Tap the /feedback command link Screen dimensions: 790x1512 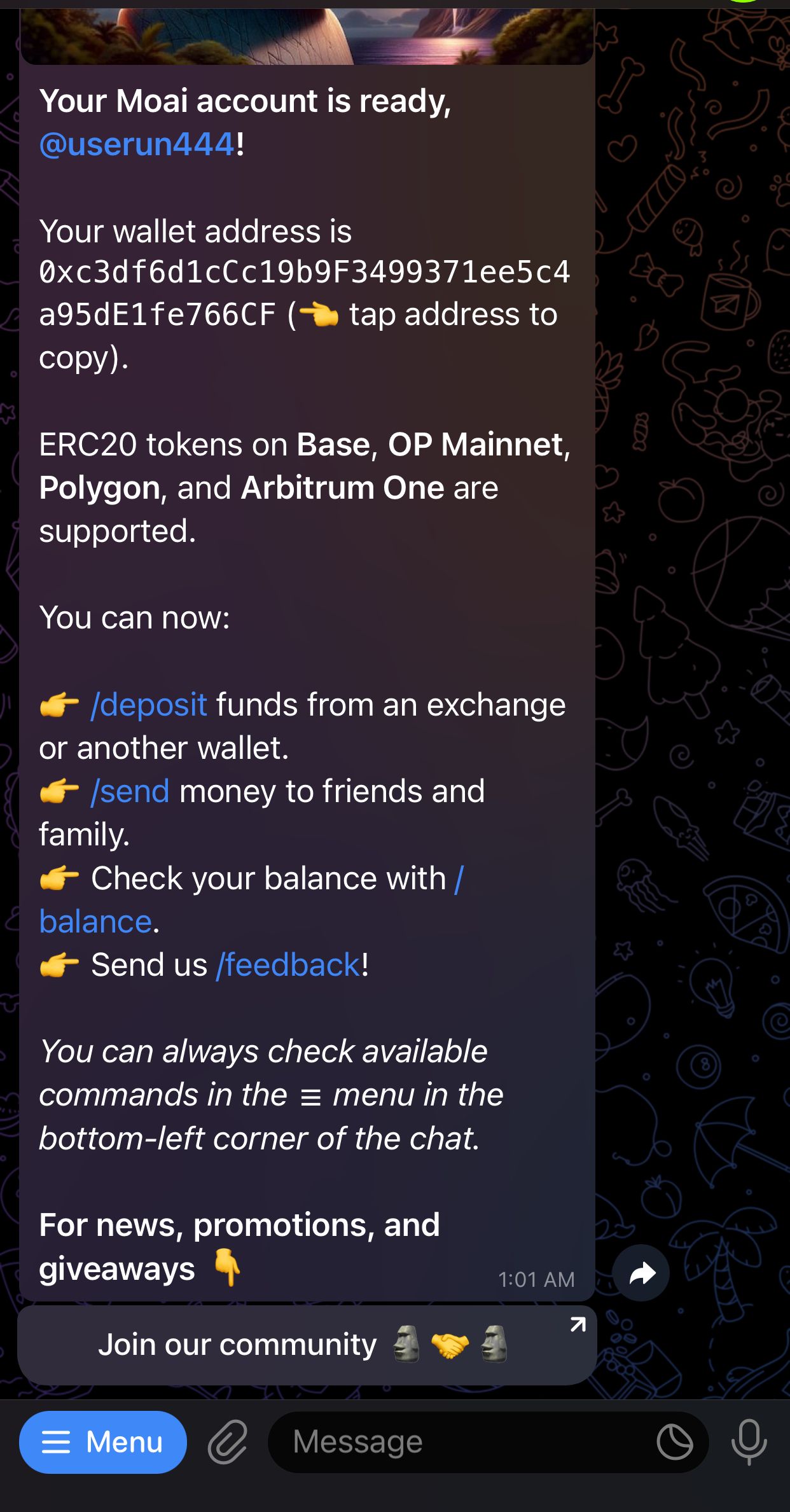(286, 964)
